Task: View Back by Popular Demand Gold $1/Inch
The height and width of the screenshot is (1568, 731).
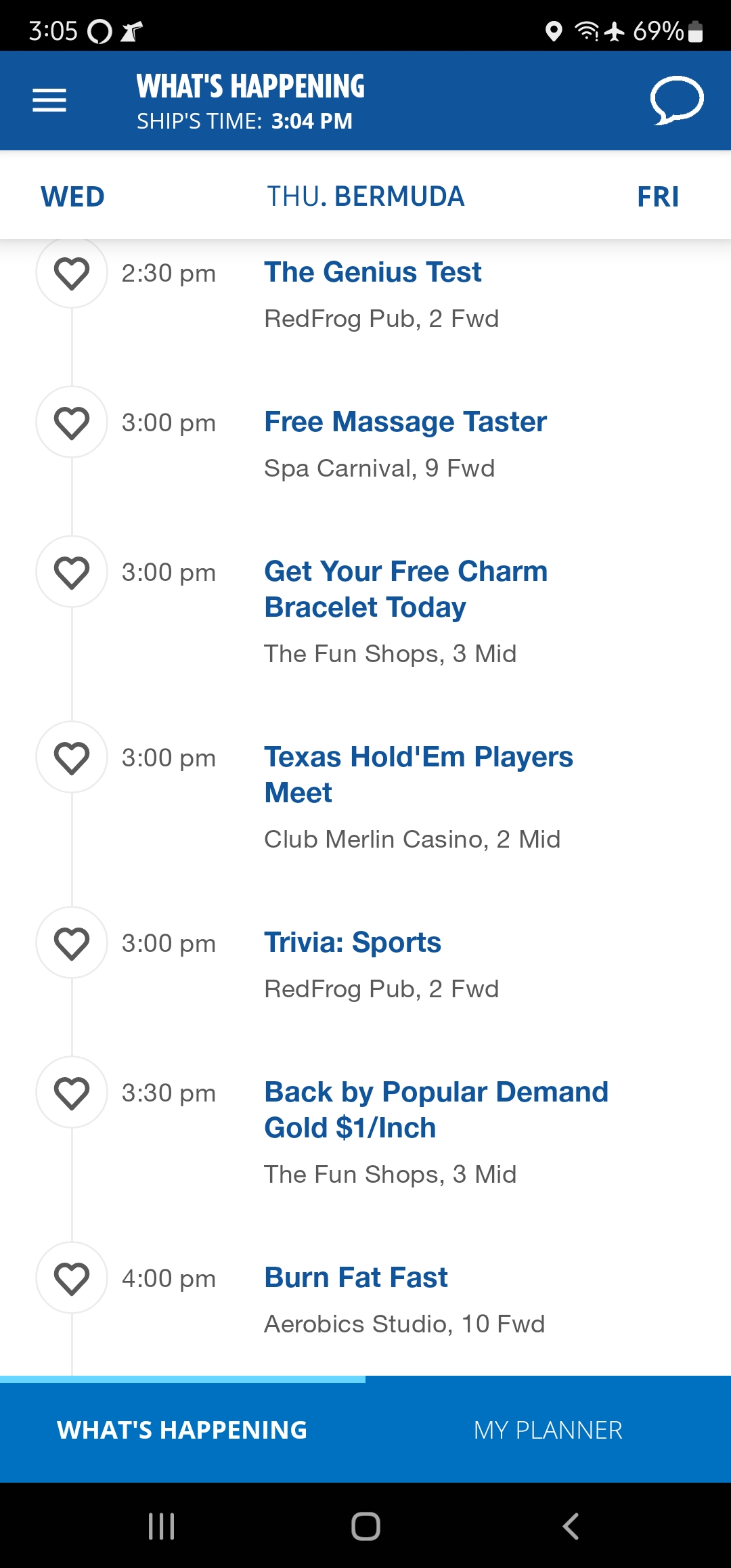Action: click(x=436, y=1110)
